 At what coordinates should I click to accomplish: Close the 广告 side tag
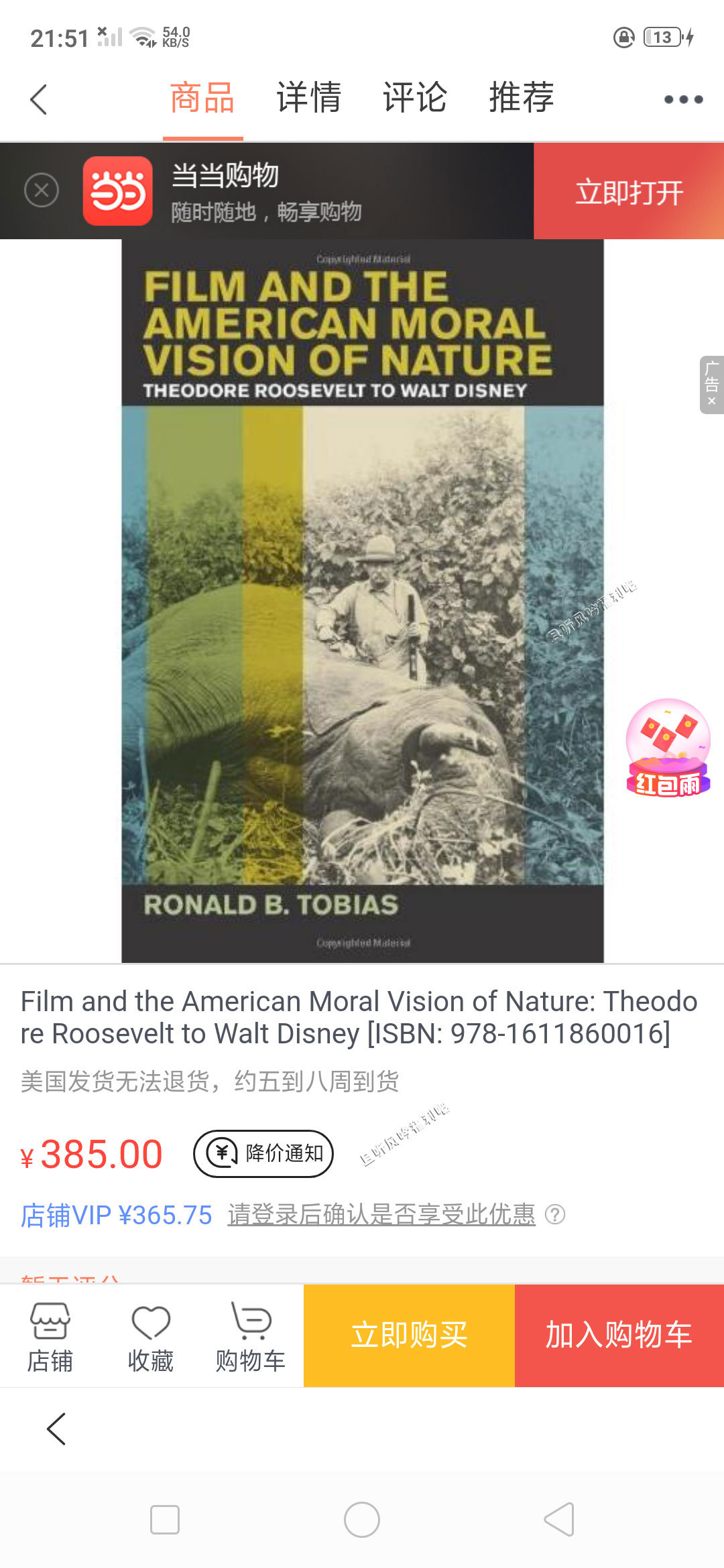pyautogui.click(x=711, y=401)
